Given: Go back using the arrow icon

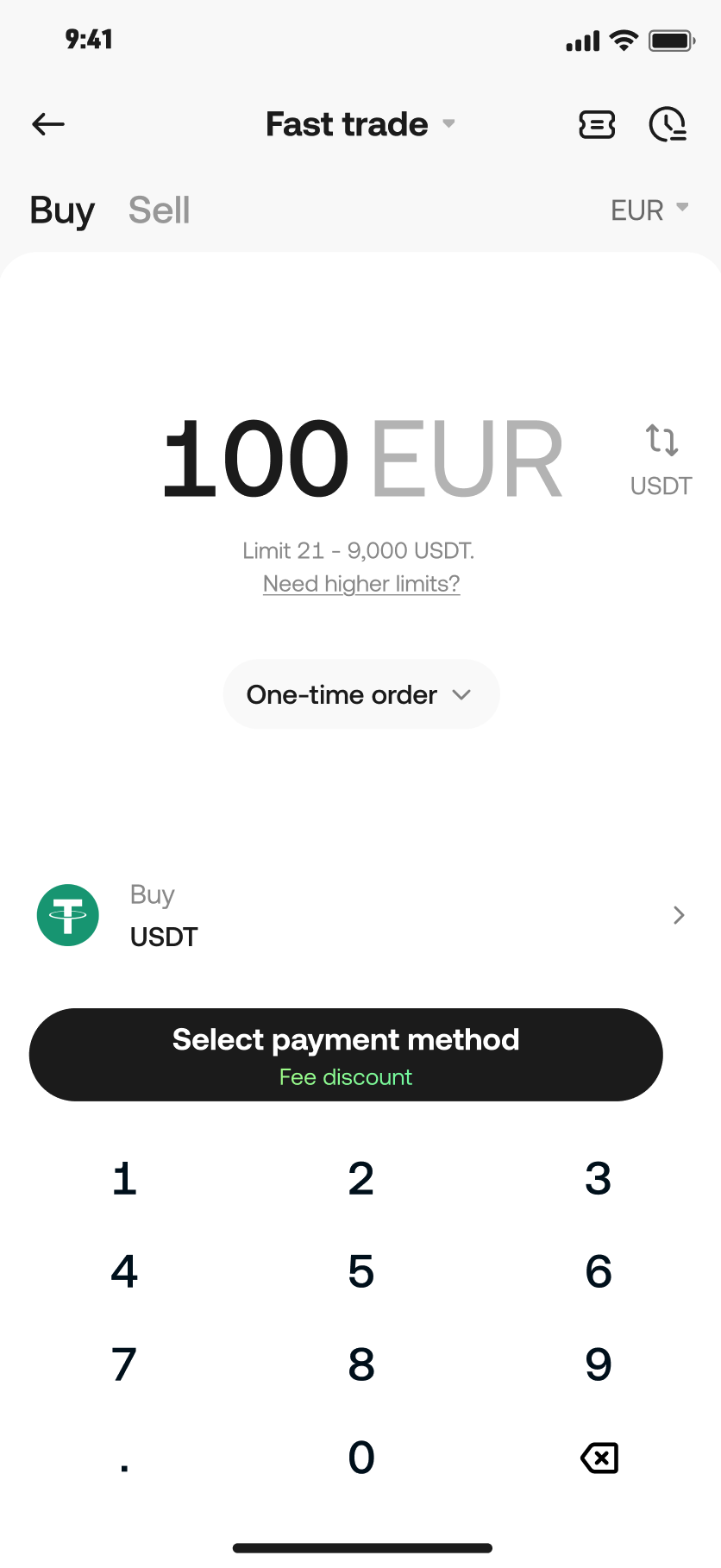Looking at the screenshot, I should [x=48, y=124].
